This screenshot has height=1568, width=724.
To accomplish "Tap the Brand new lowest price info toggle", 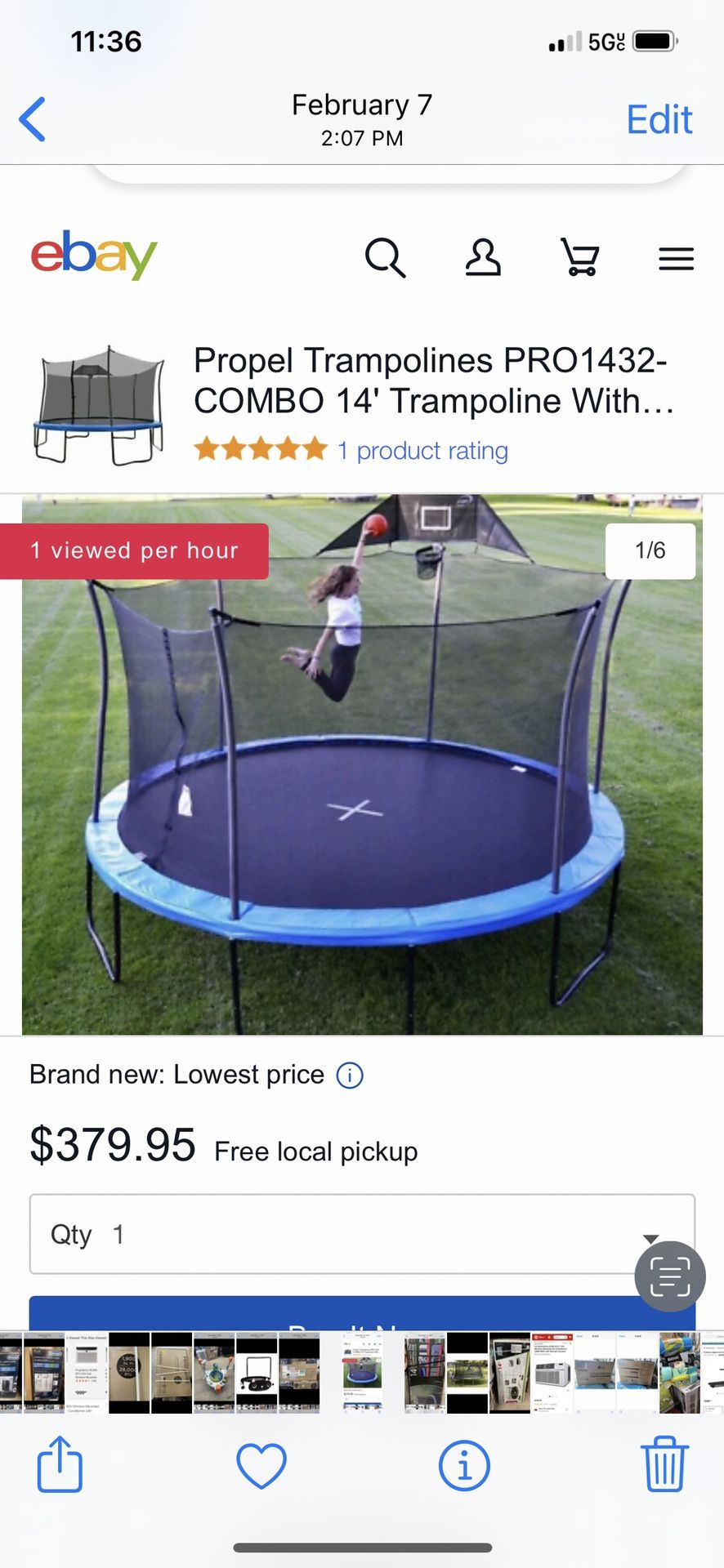I will coord(348,1075).
